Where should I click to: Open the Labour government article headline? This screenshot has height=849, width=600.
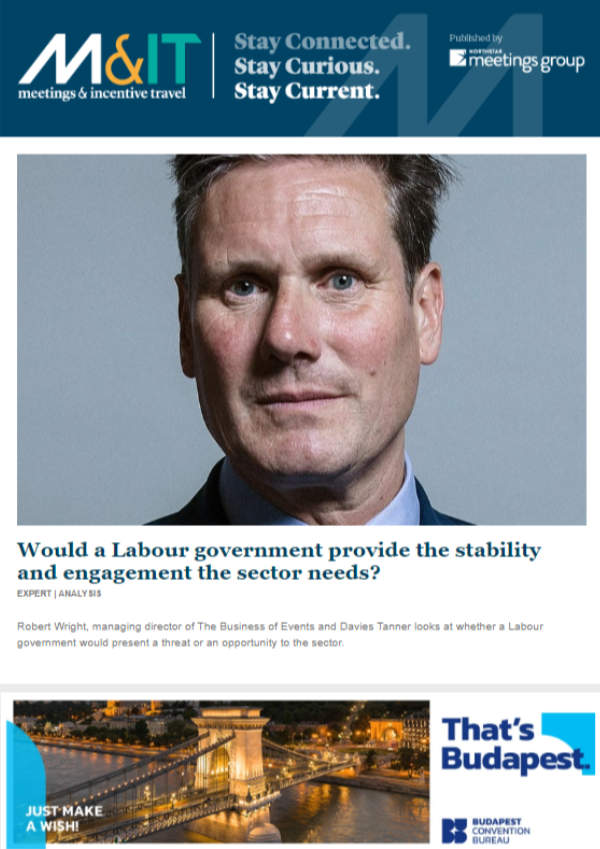click(x=279, y=561)
